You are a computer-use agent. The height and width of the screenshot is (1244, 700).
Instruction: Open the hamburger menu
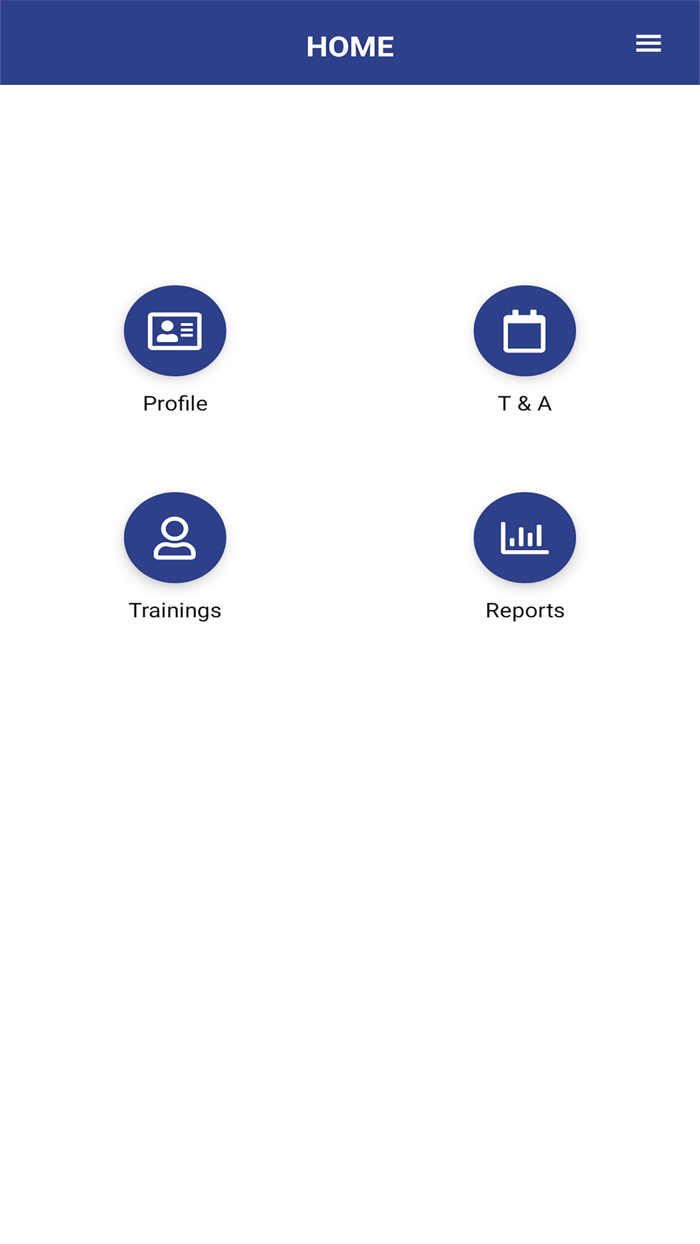(x=648, y=43)
